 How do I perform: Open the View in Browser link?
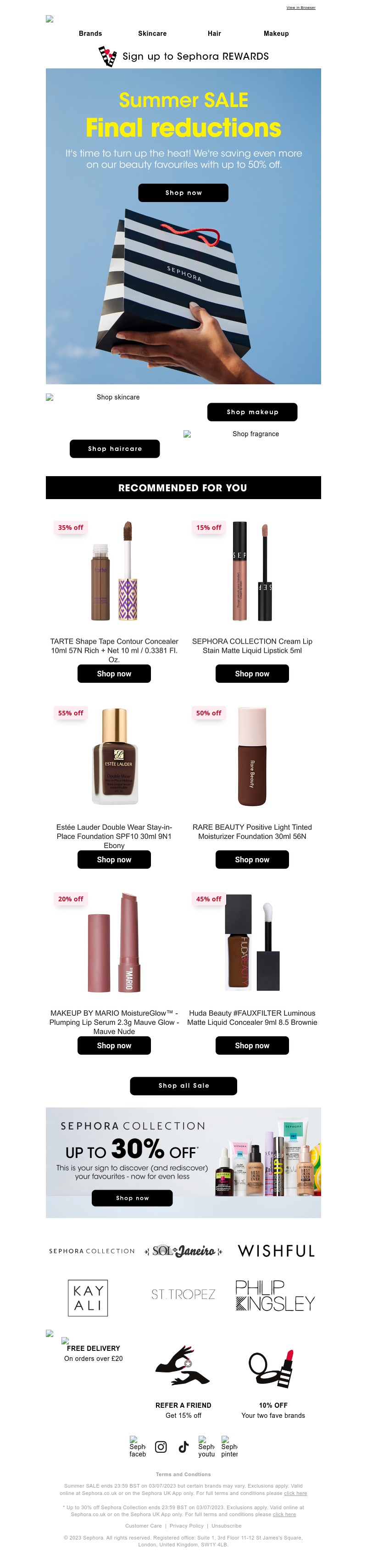[300, 8]
